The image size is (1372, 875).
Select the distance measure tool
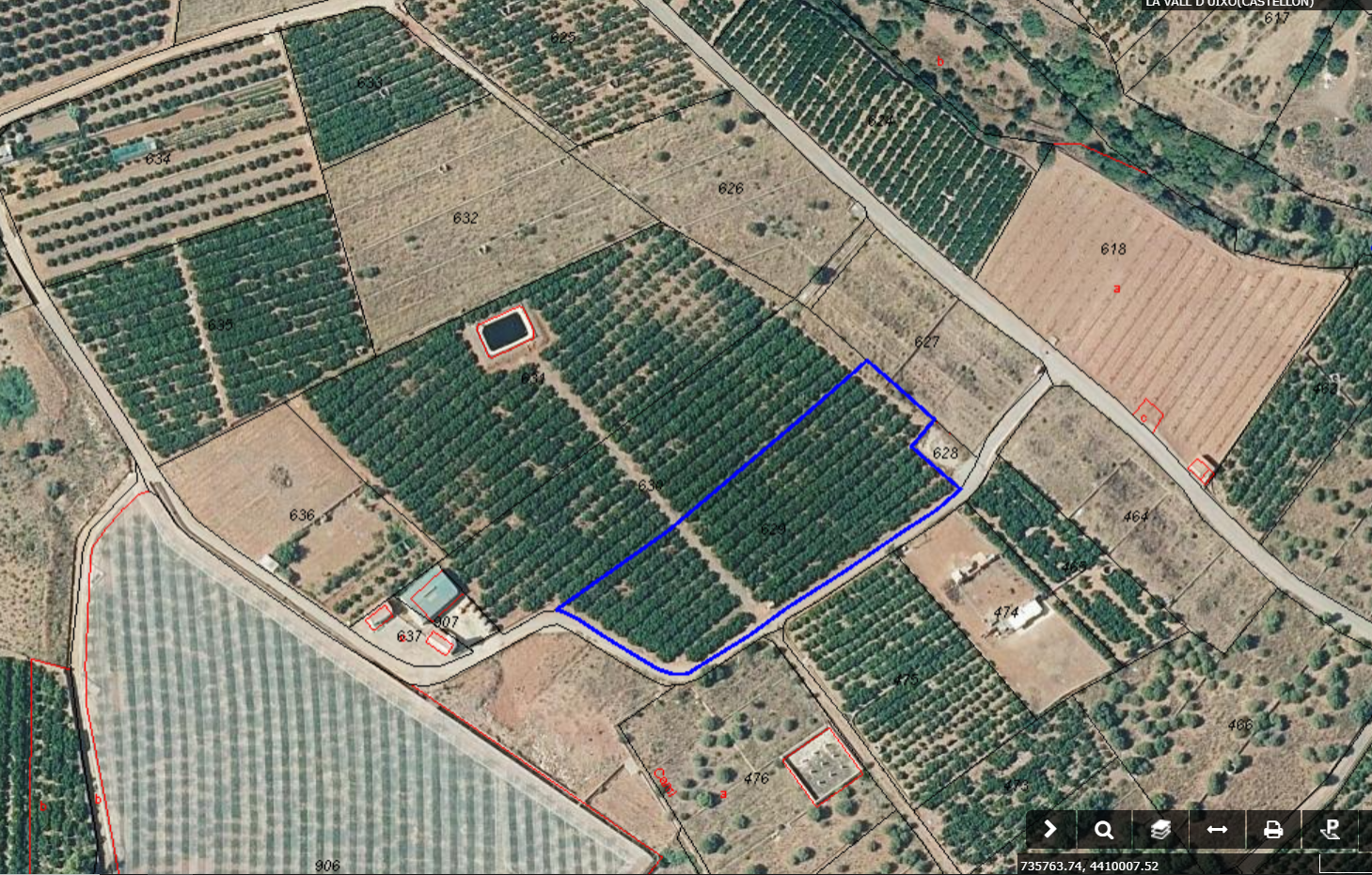pos(1217,830)
